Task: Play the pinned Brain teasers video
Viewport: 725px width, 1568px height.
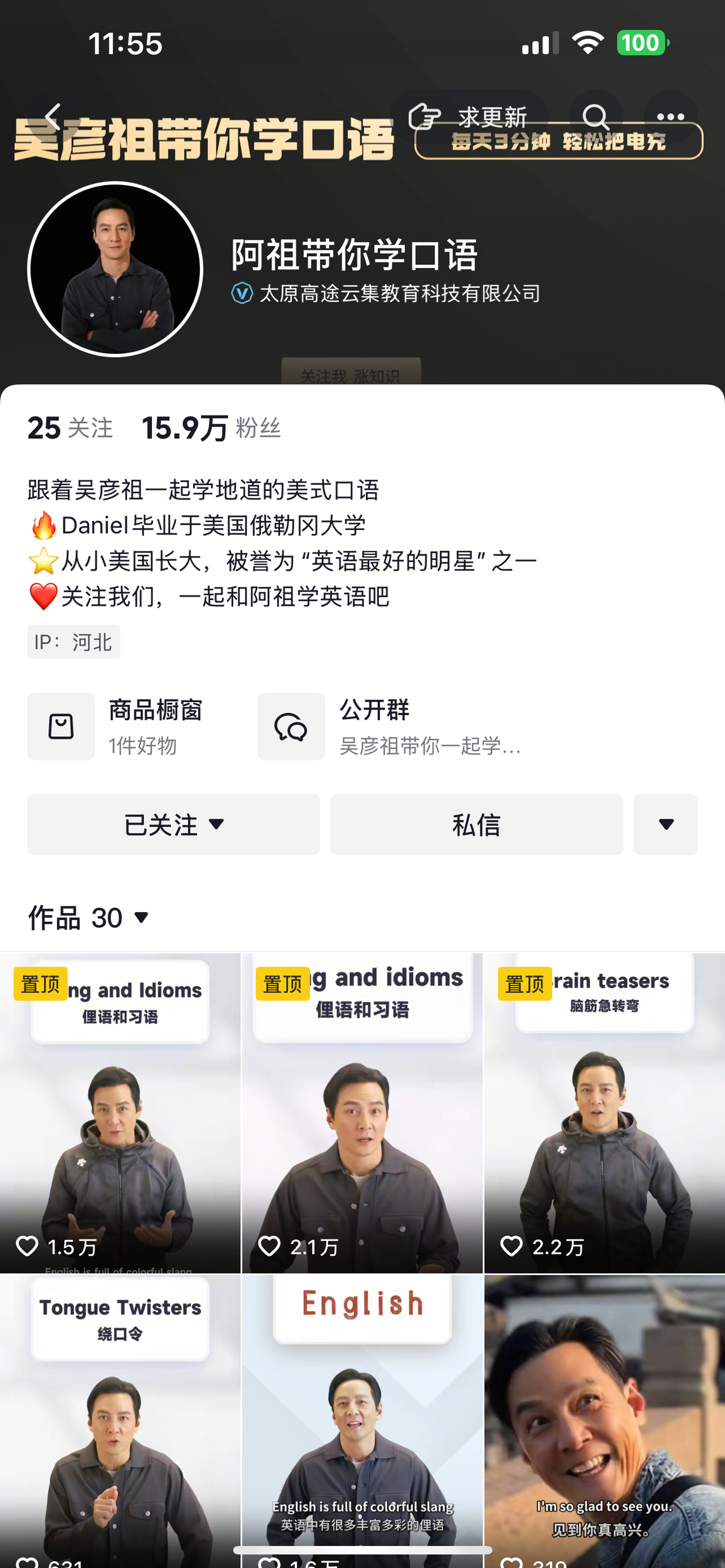Action: tap(604, 1114)
